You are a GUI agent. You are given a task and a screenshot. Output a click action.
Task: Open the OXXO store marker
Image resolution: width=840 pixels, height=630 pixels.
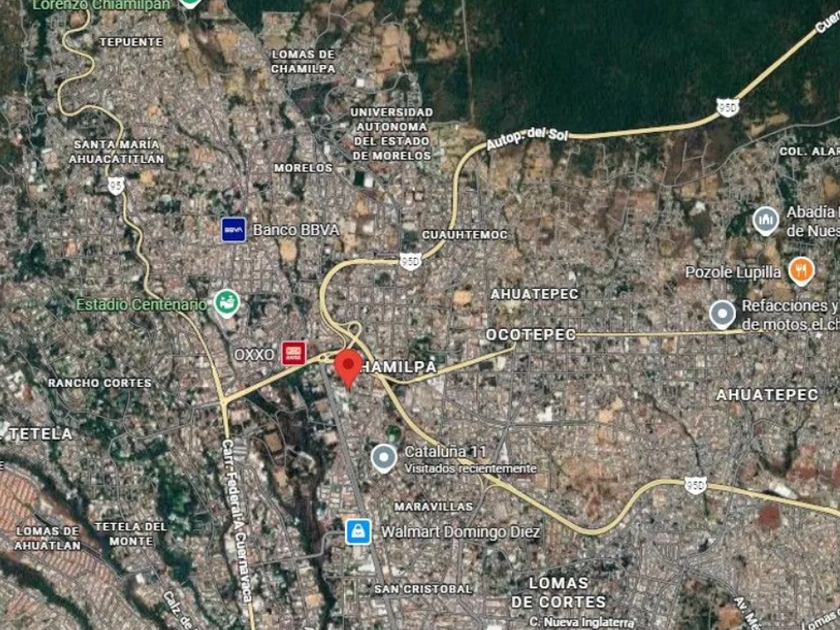tap(294, 354)
